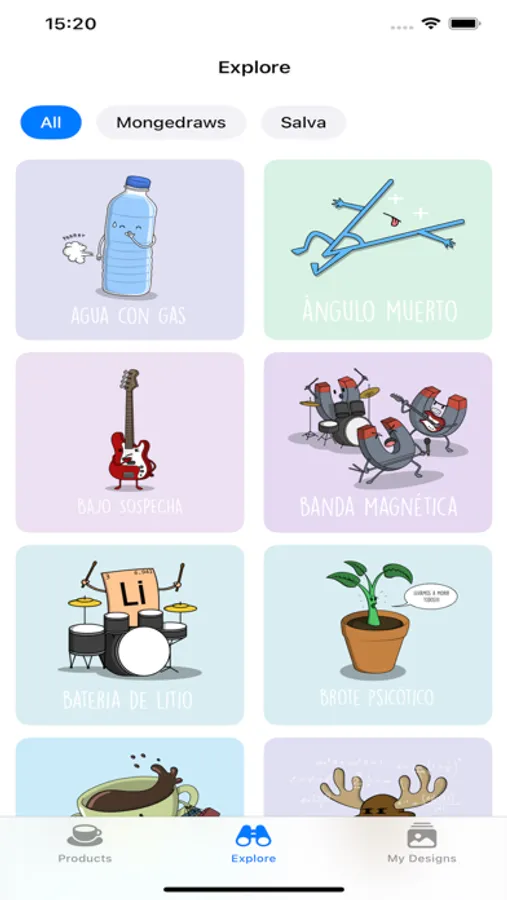Image resolution: width=507 pixels, height=900 pixels.
Task: Open the coffee cup design card
Action: point(130,777)
